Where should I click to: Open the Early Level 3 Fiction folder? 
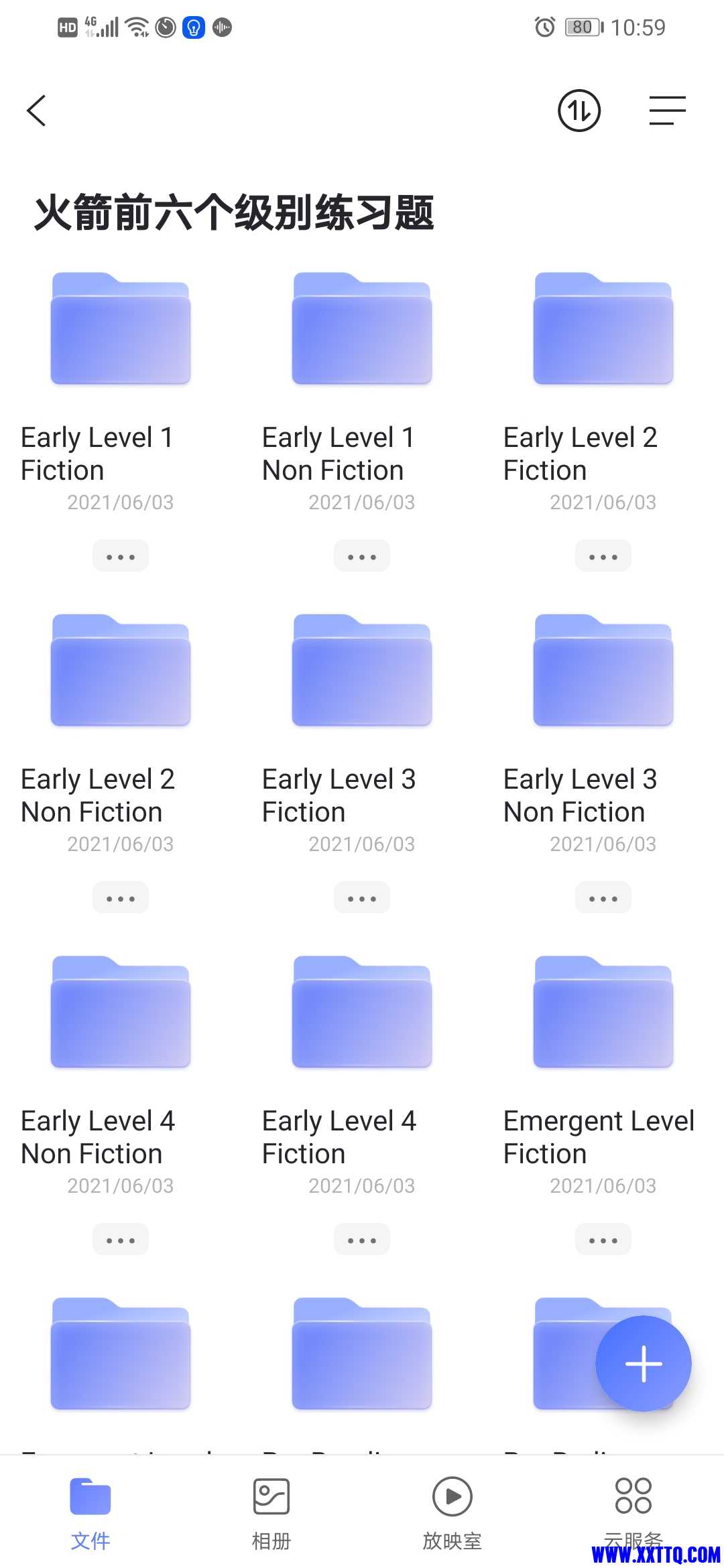[x=362, y=671]
